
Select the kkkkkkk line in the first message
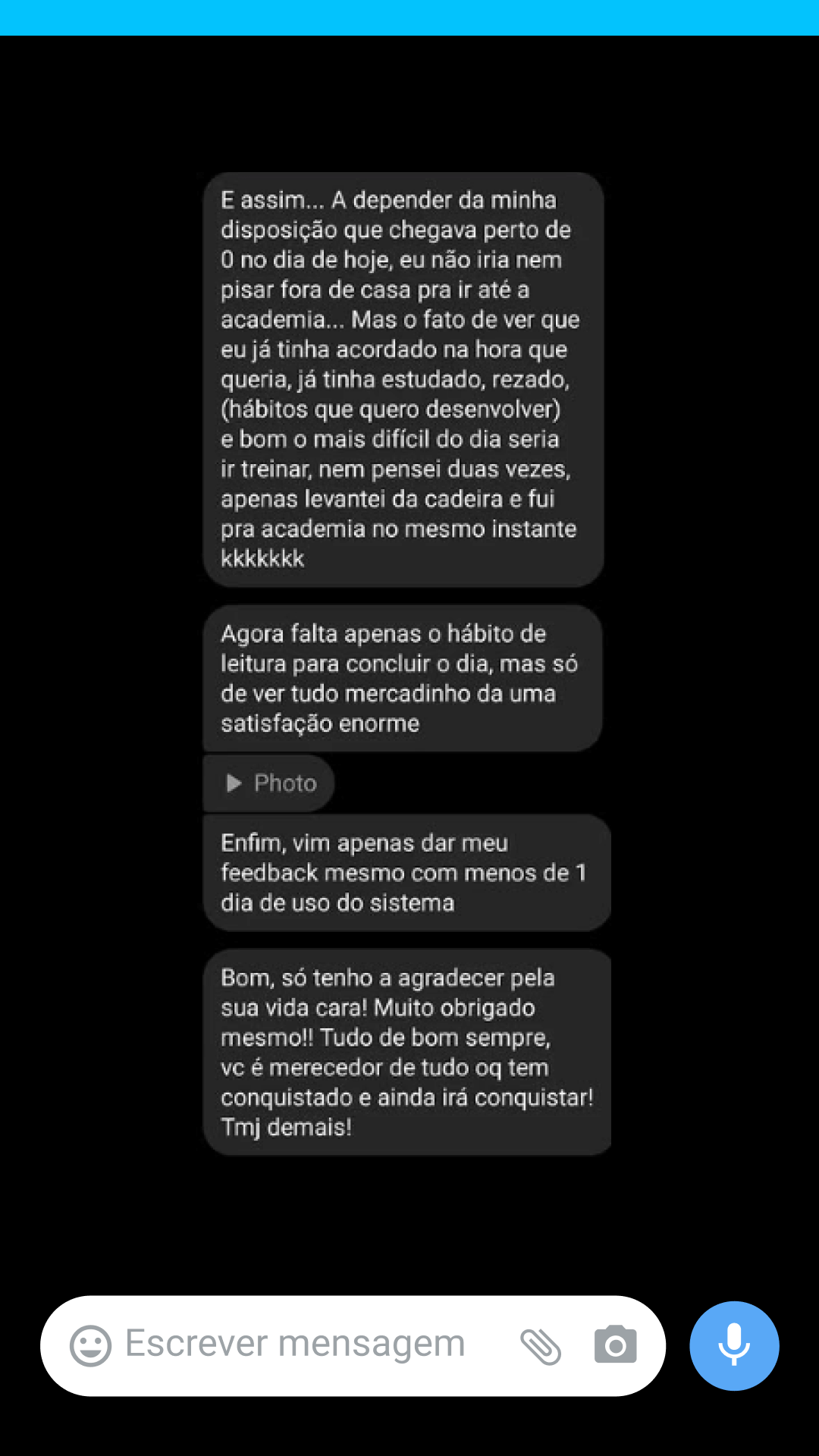pyautogui.click(x=262, y=559)
